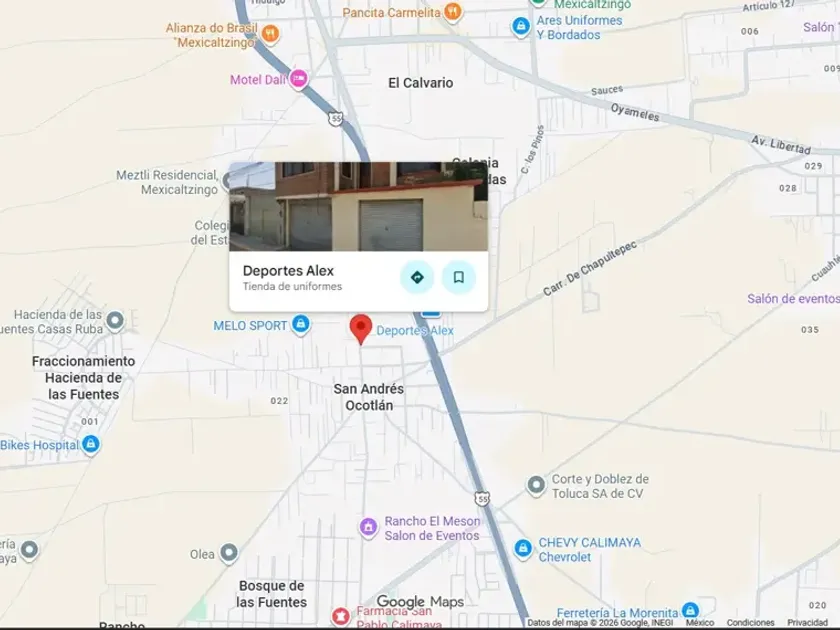The width and height of the screenshot is (840, 630).
Task: Open the Privacidad link
Action: point(807,622)
